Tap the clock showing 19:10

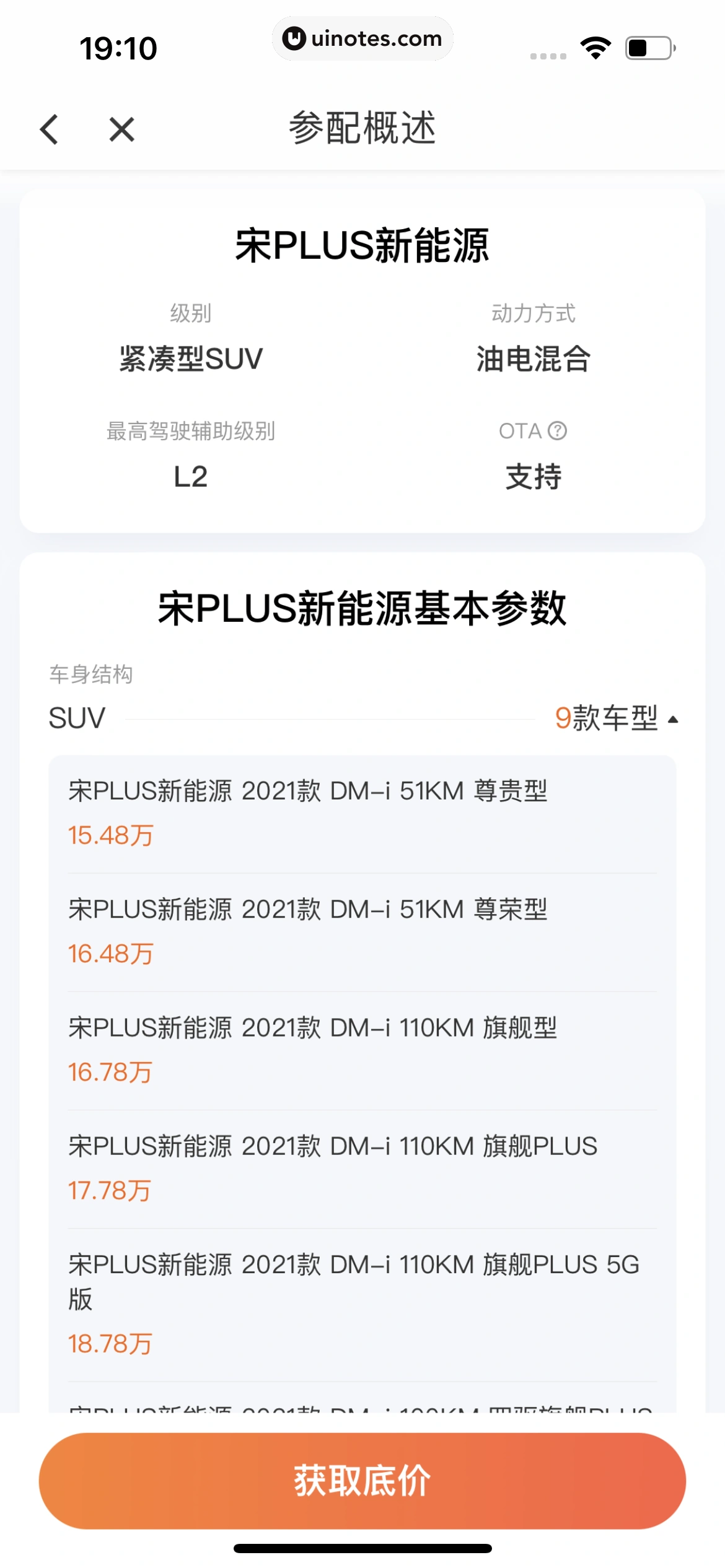tap(117, 46)
